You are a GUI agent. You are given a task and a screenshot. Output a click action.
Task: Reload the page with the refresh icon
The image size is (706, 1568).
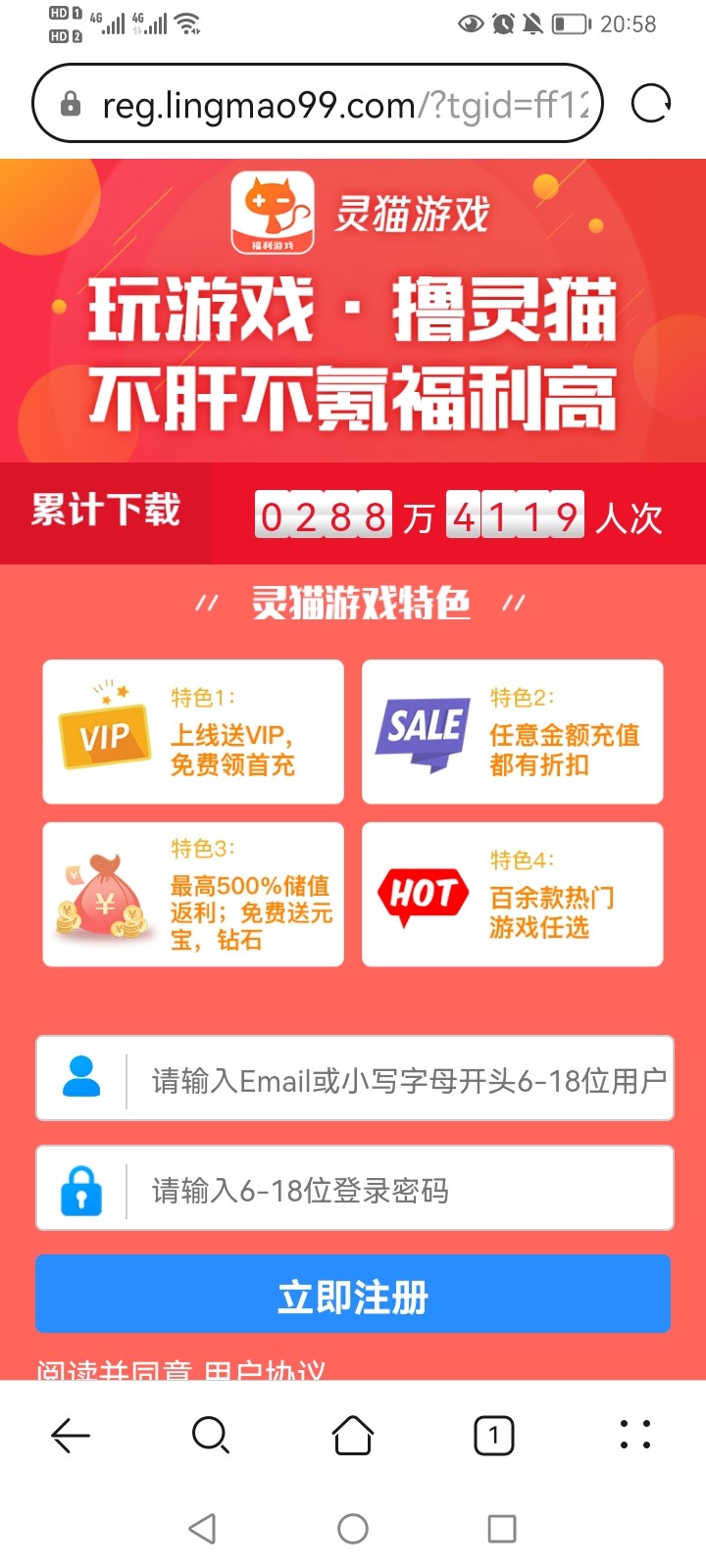651,103
